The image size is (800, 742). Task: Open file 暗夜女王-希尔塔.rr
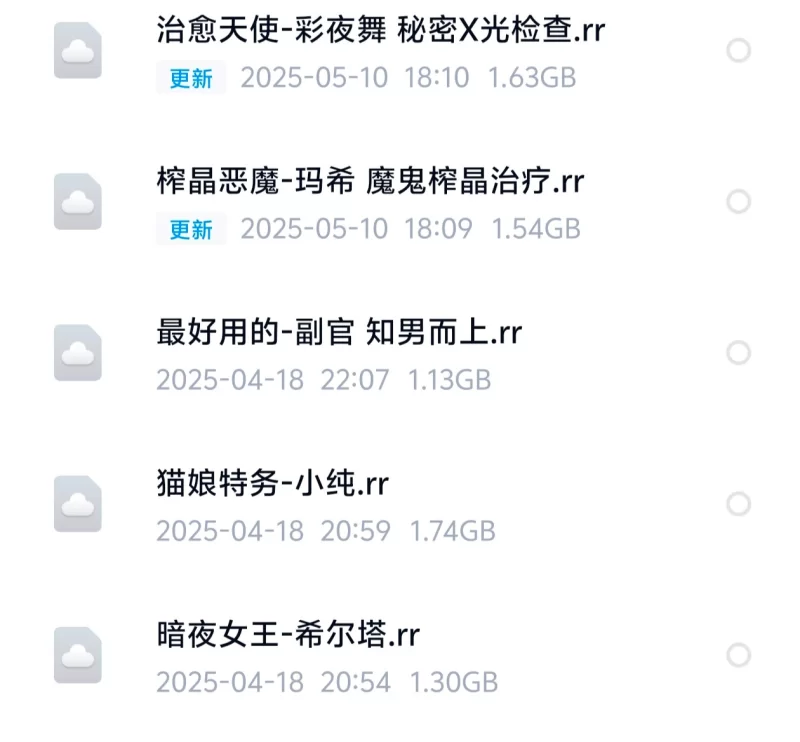coord(288,635)
